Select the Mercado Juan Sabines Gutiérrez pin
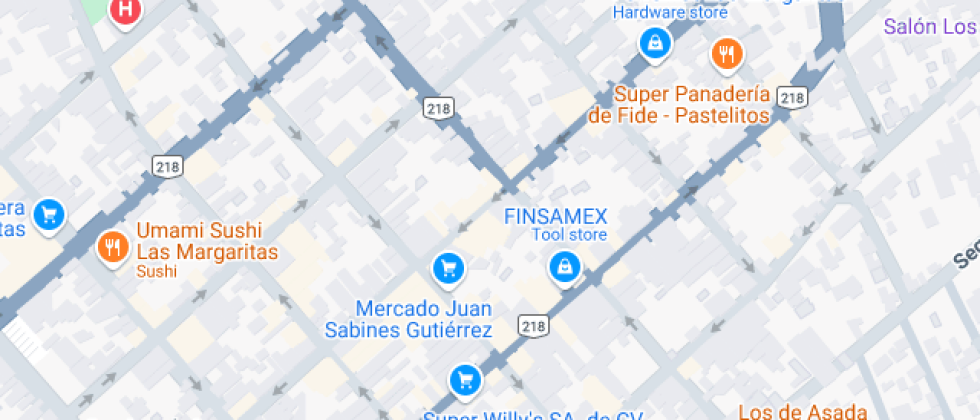Screen dimensions: 980x420 point(449,270)
